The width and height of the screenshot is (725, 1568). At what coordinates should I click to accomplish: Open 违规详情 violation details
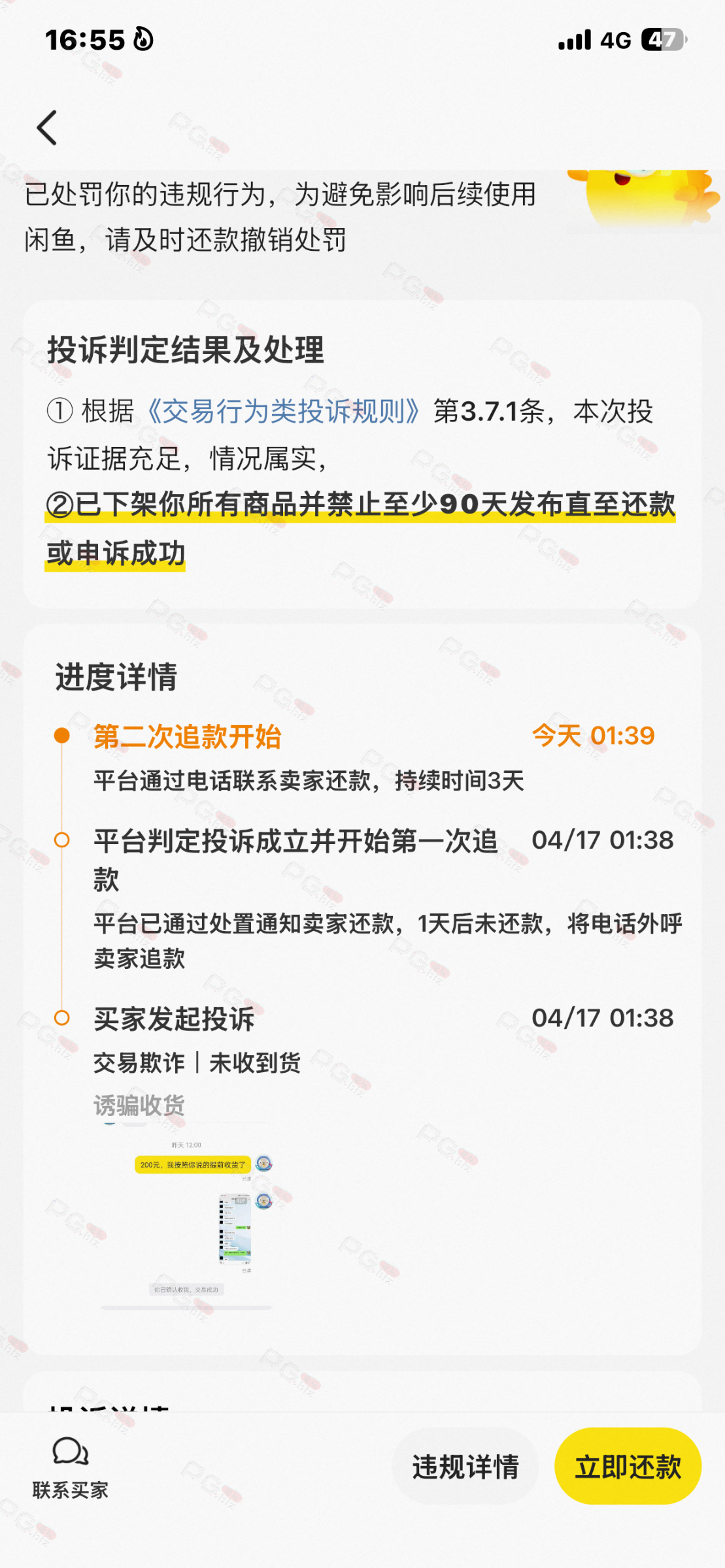465,1466
